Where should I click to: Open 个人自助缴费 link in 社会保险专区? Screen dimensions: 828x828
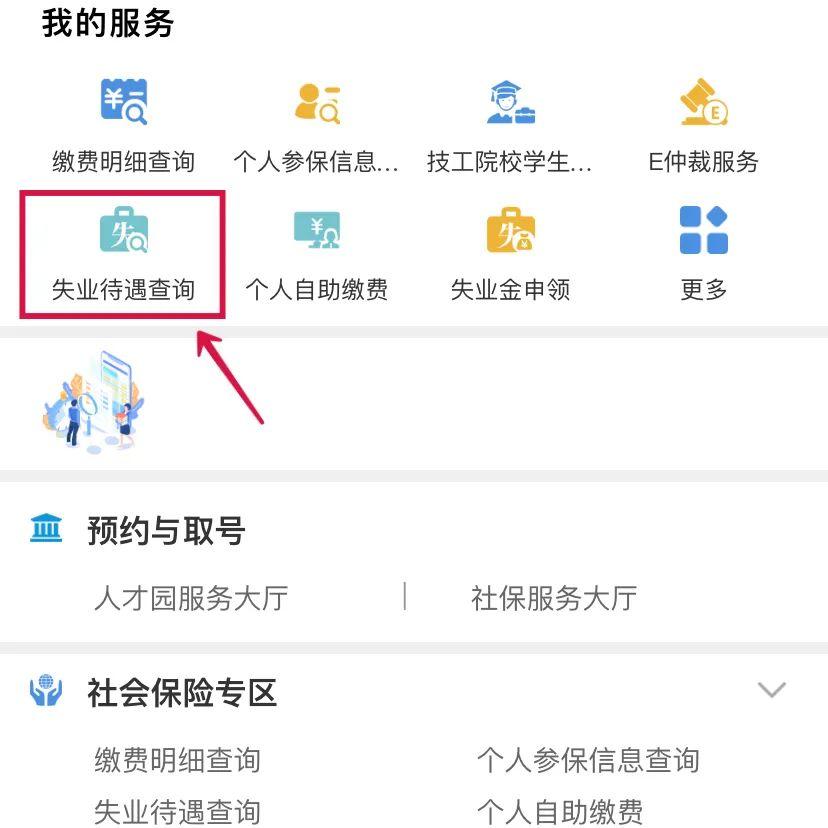[x=559, y=811]
